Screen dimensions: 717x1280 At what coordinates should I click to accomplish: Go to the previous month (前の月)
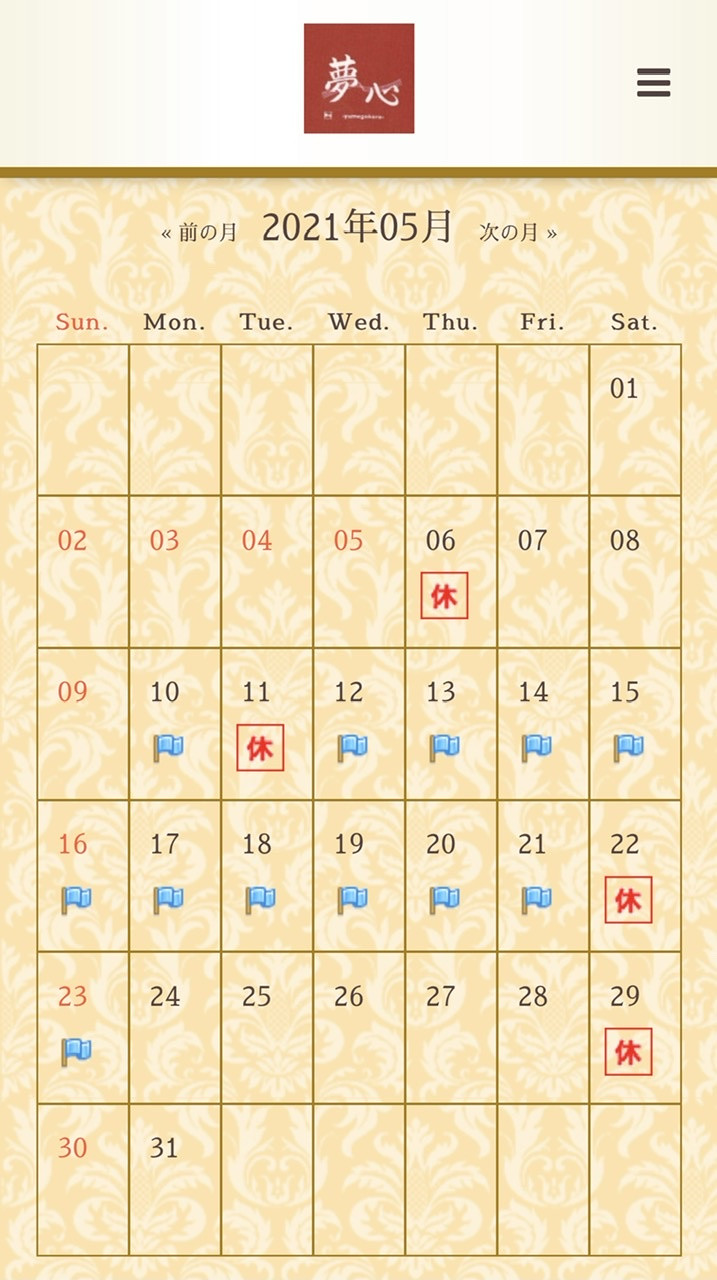tap(200, 233)
